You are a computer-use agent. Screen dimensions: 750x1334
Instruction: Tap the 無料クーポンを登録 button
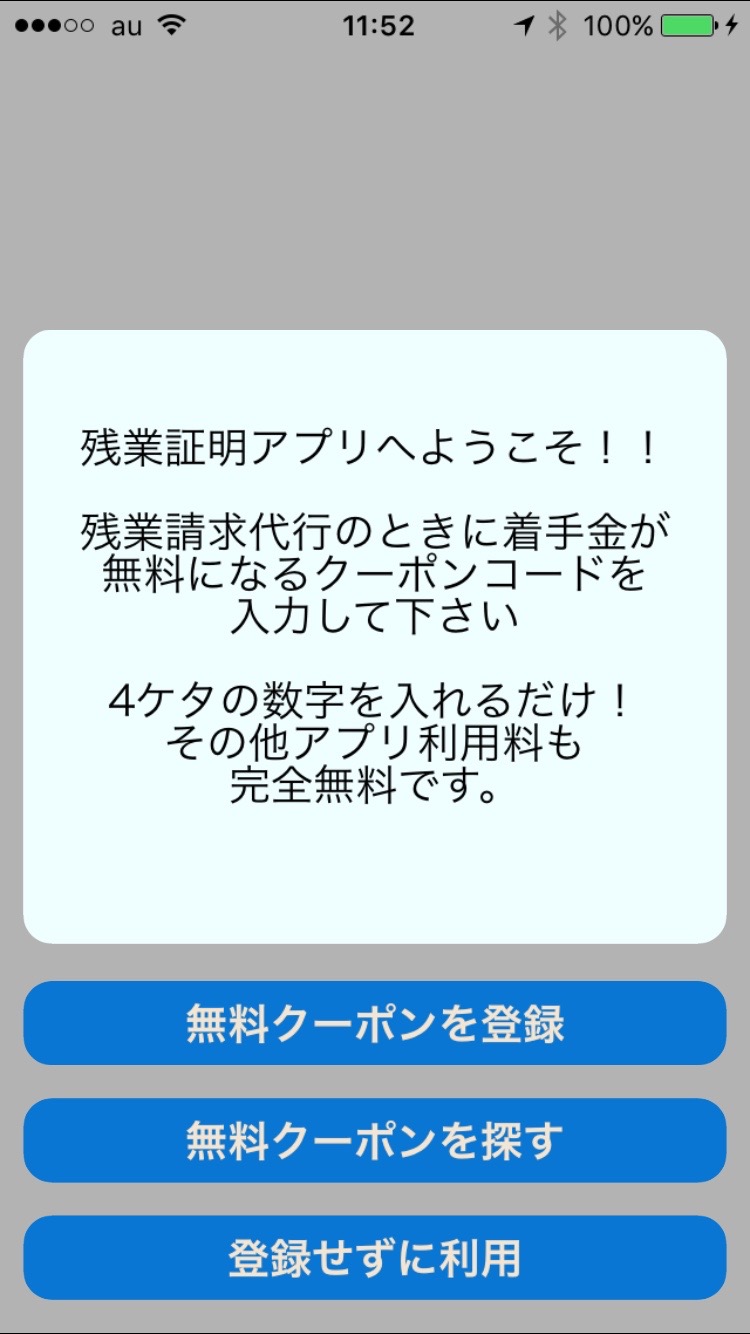point(375,1023)
